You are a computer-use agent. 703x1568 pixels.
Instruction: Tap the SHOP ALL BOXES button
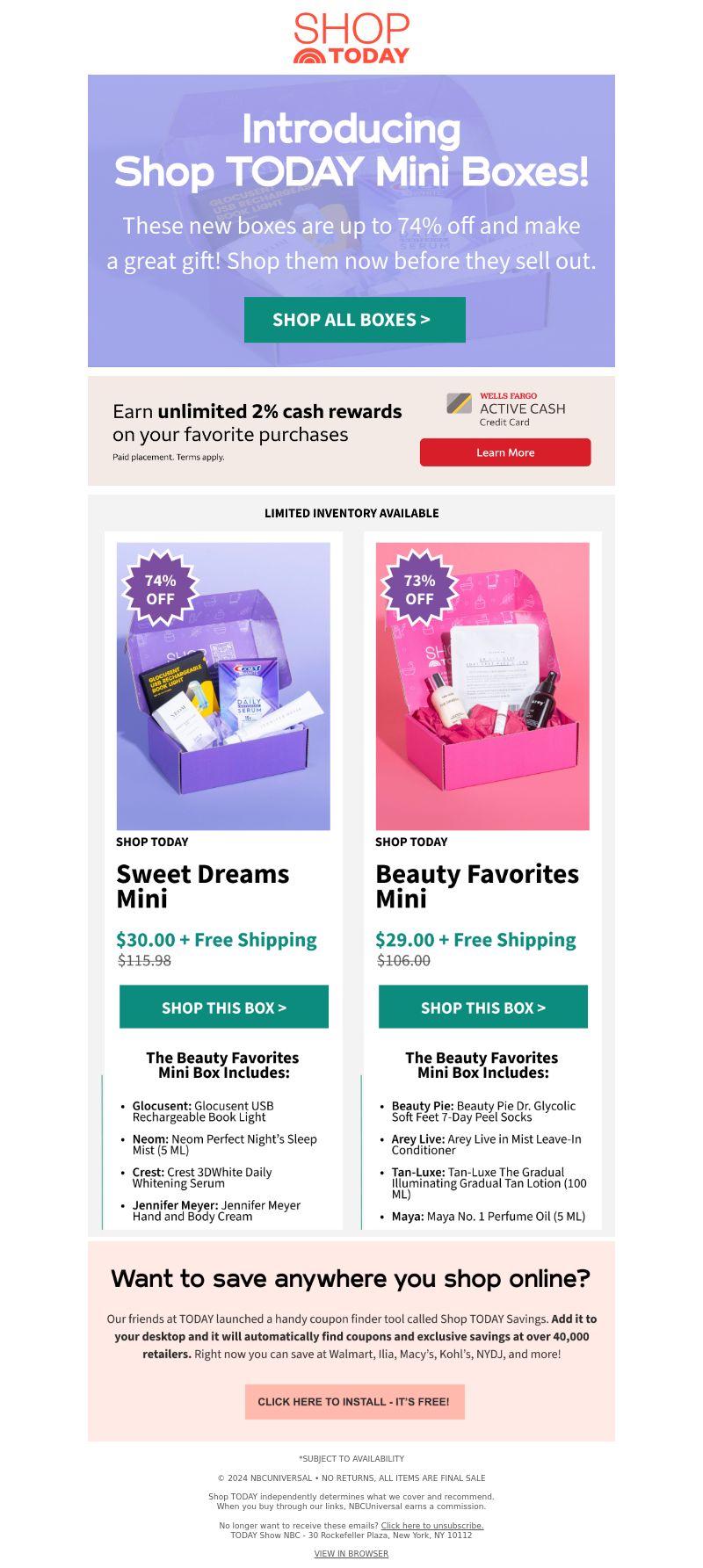tap(354, 320)
